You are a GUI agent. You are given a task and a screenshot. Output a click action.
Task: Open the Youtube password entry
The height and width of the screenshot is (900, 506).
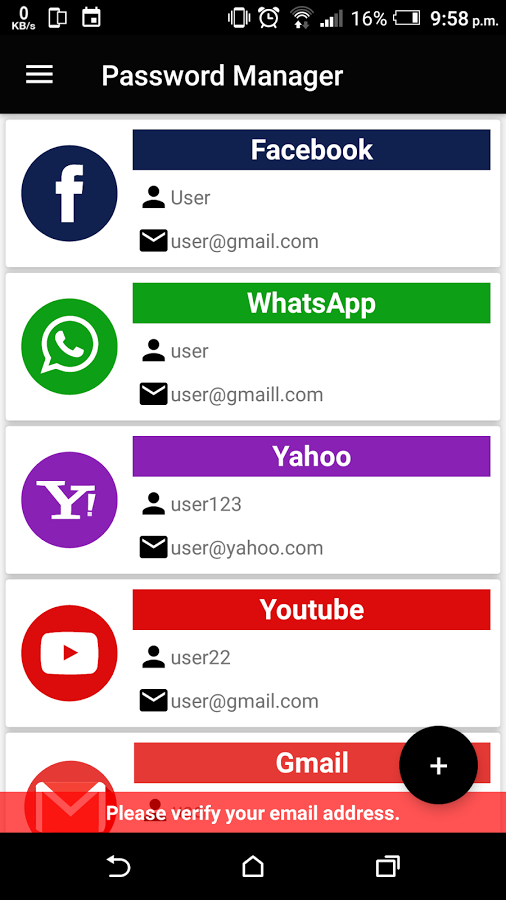pos(253,653)
